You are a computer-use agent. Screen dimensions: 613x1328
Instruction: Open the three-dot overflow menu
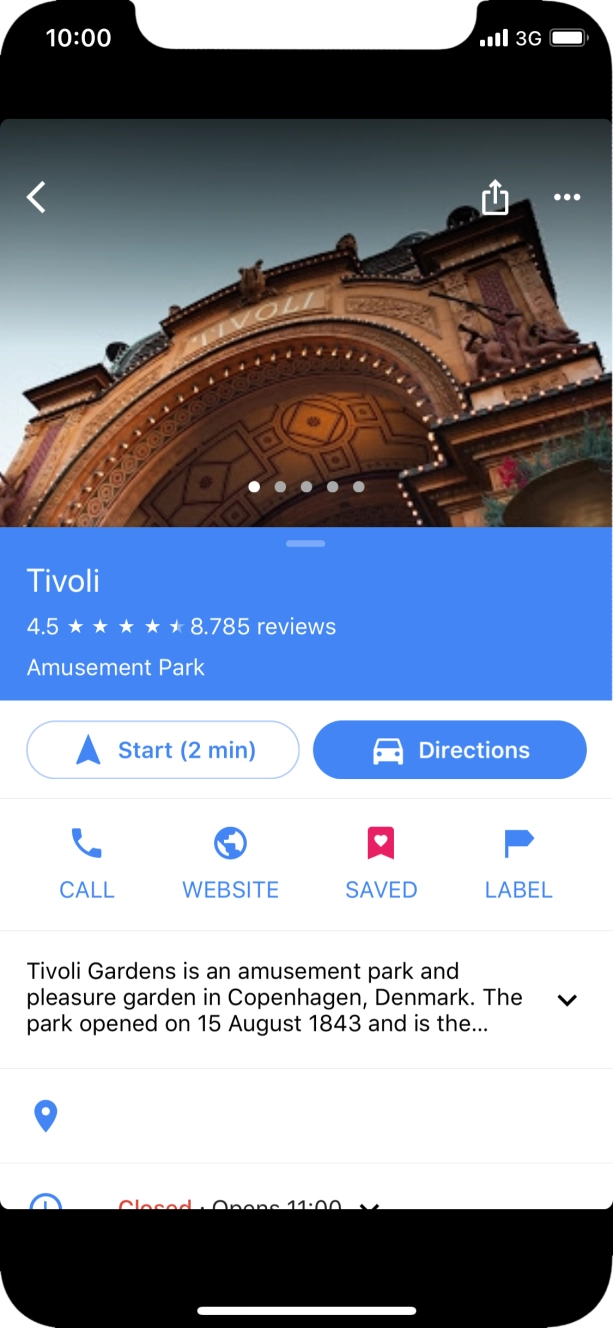coord(567,197)
